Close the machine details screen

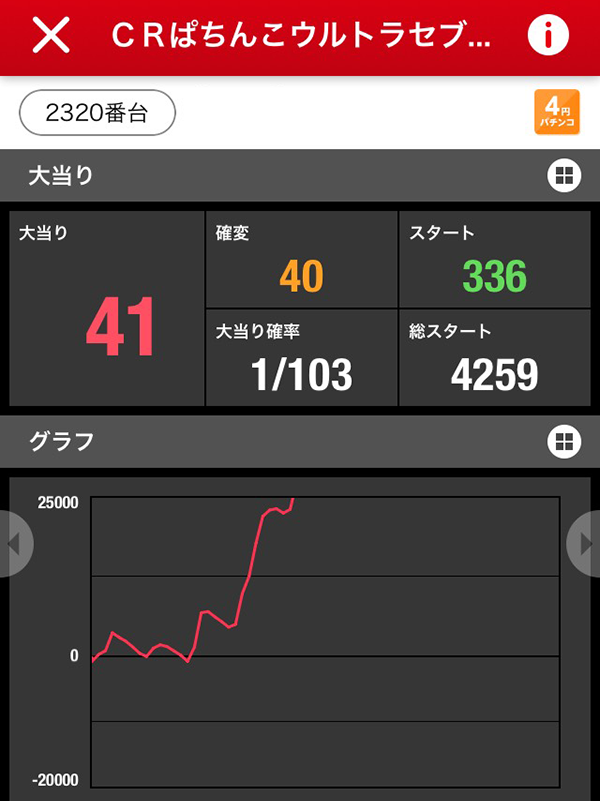pos(51,36)
